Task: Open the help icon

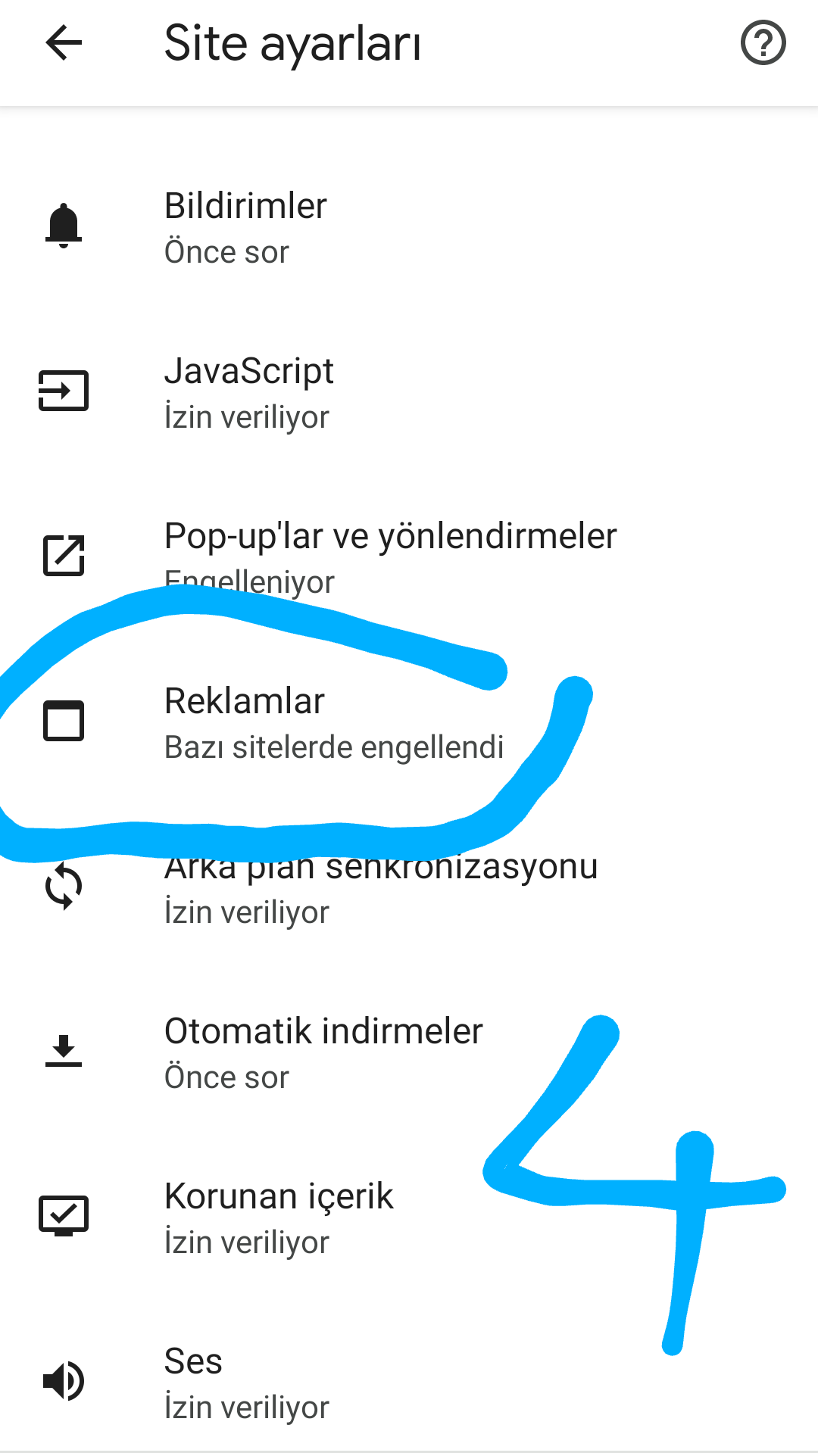Action: [763, 42]
